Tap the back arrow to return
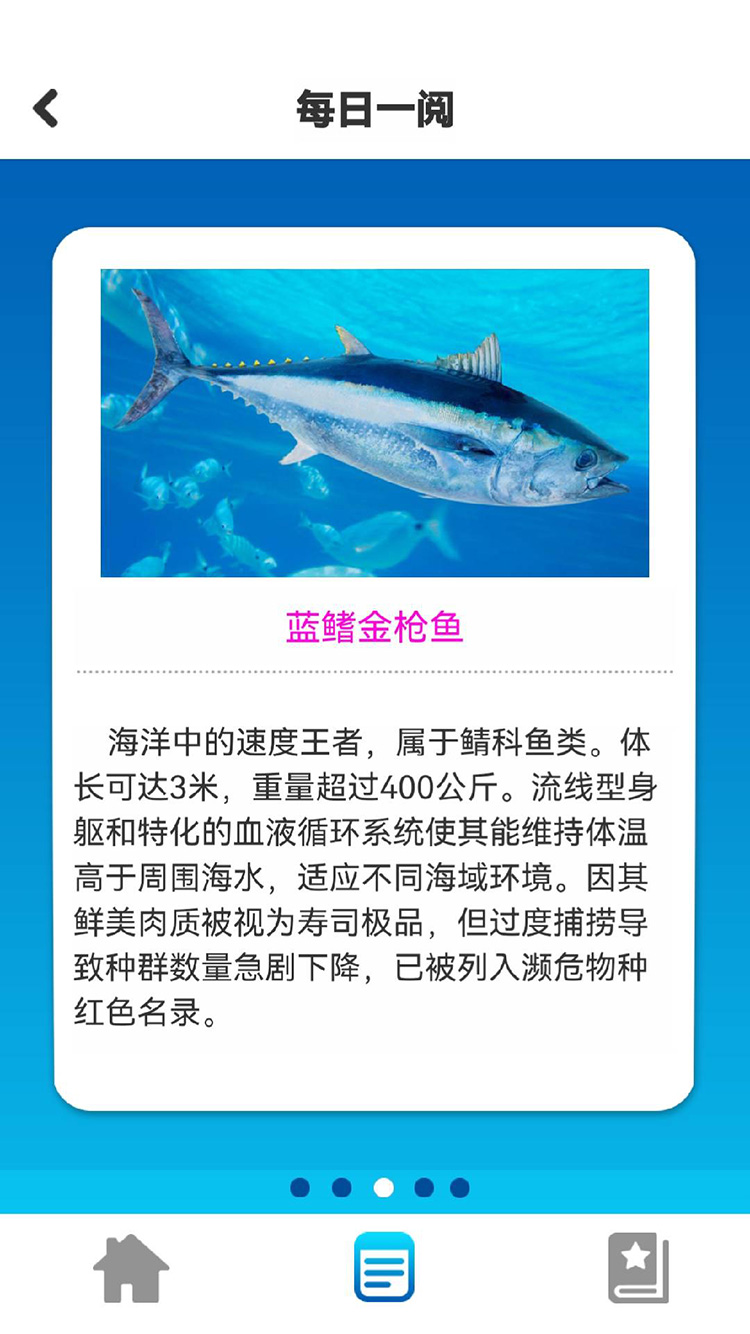 (x=45, y=106)
